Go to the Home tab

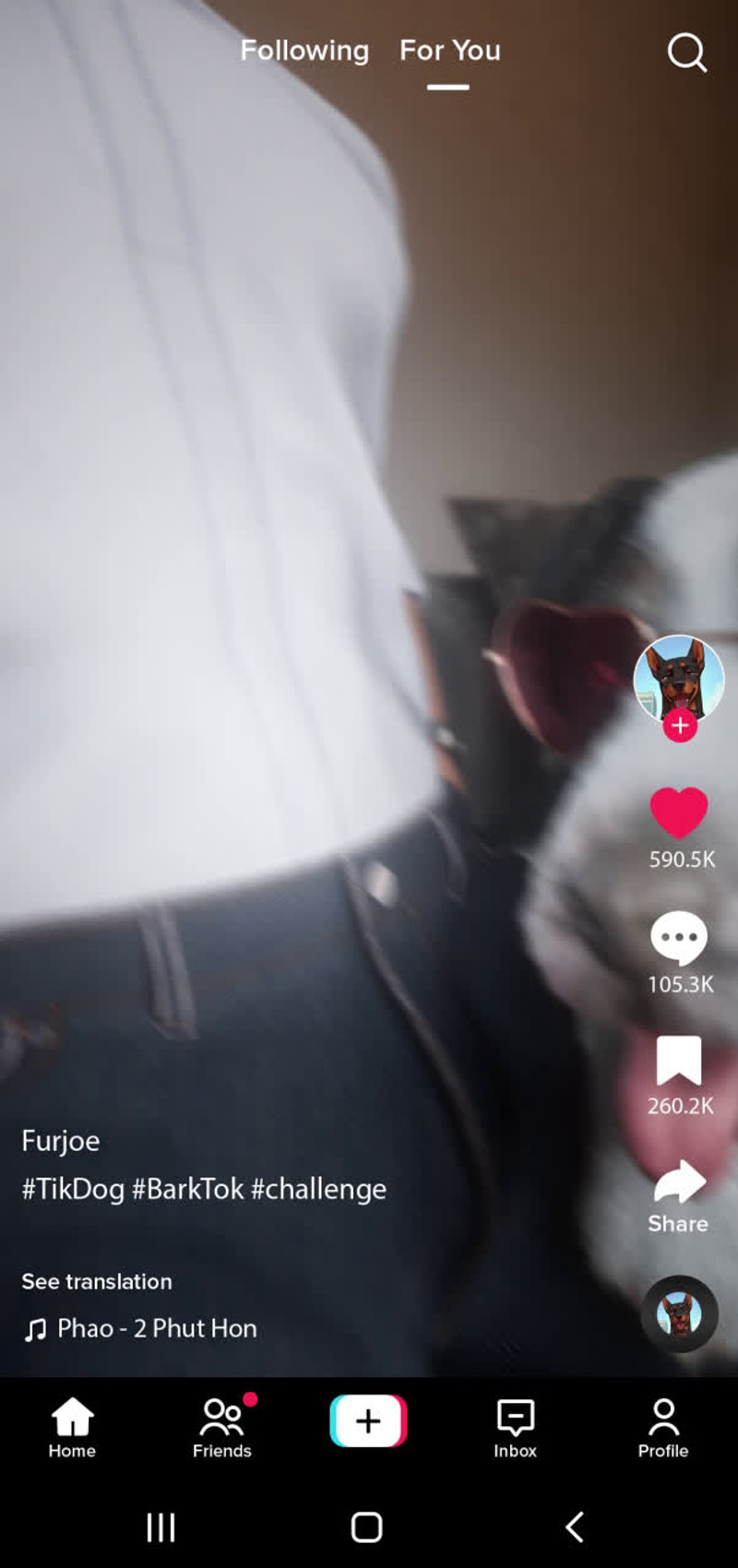[x=72, y=1427]
